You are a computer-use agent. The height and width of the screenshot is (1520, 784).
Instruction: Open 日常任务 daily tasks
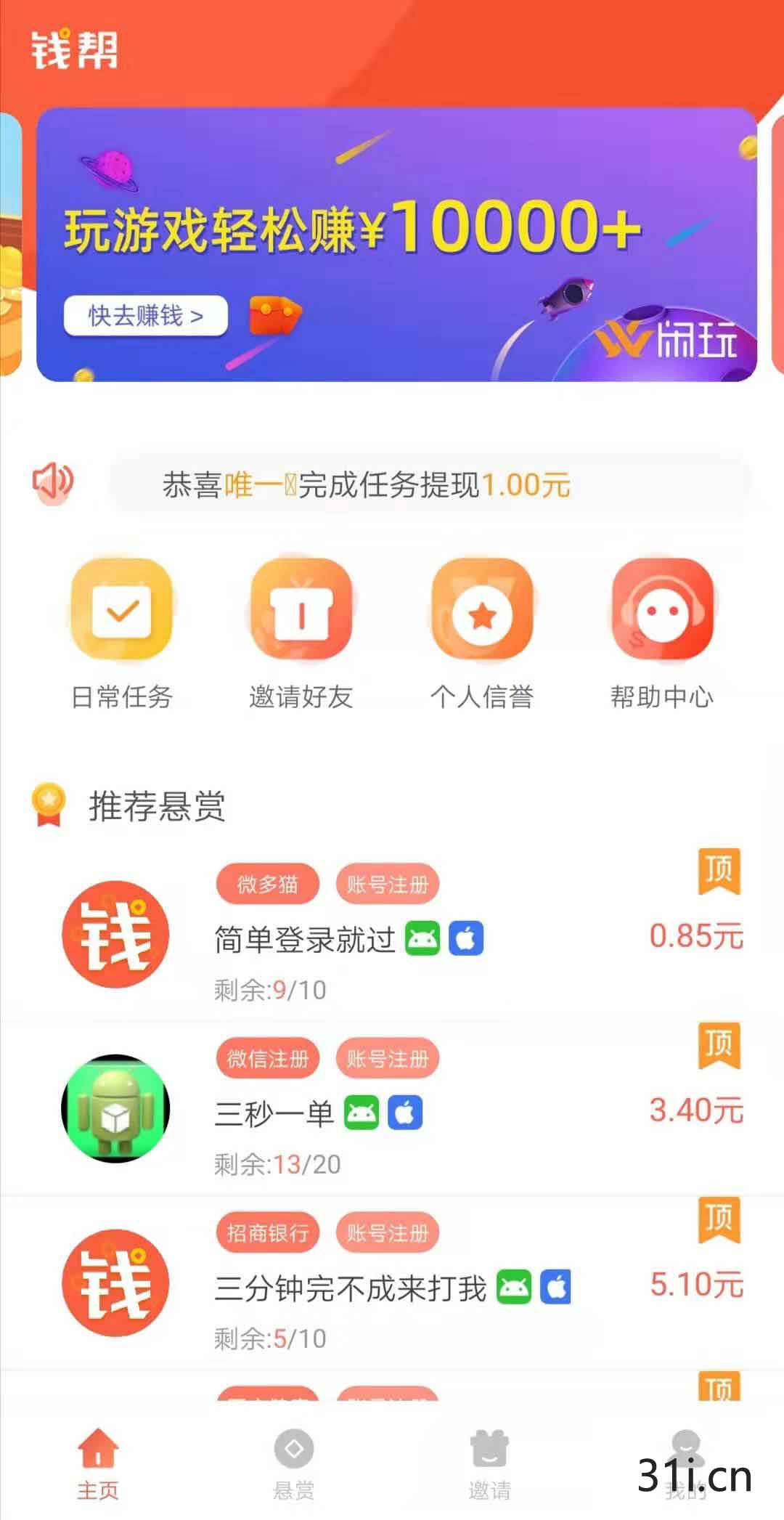tap(122, 633)
